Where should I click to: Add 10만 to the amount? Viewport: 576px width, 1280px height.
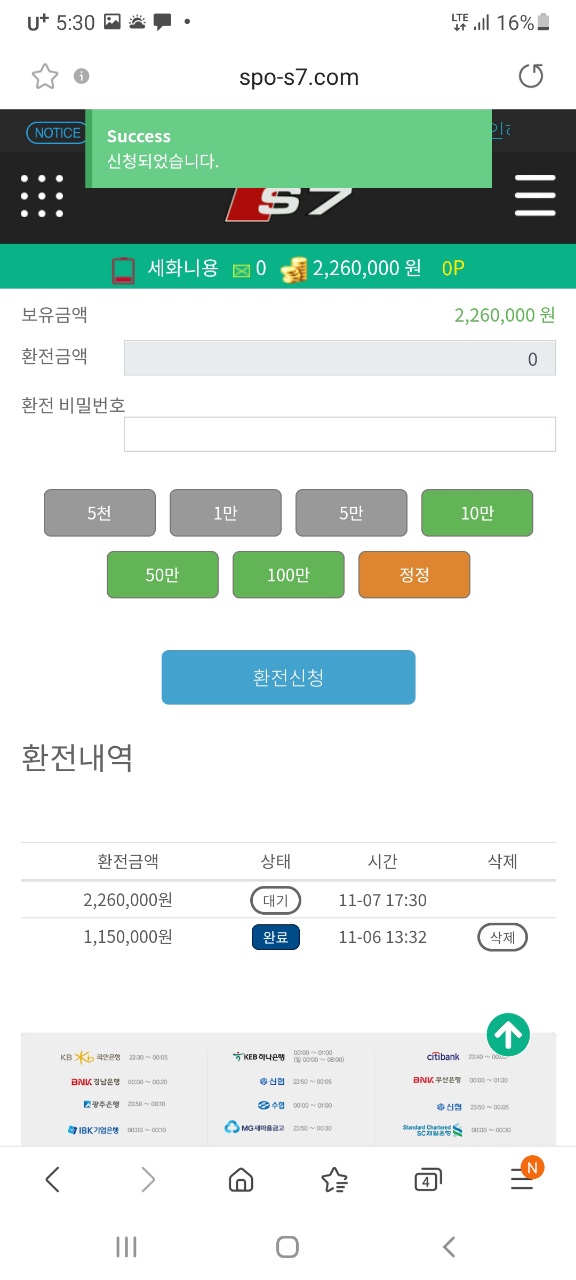(477, 513)
